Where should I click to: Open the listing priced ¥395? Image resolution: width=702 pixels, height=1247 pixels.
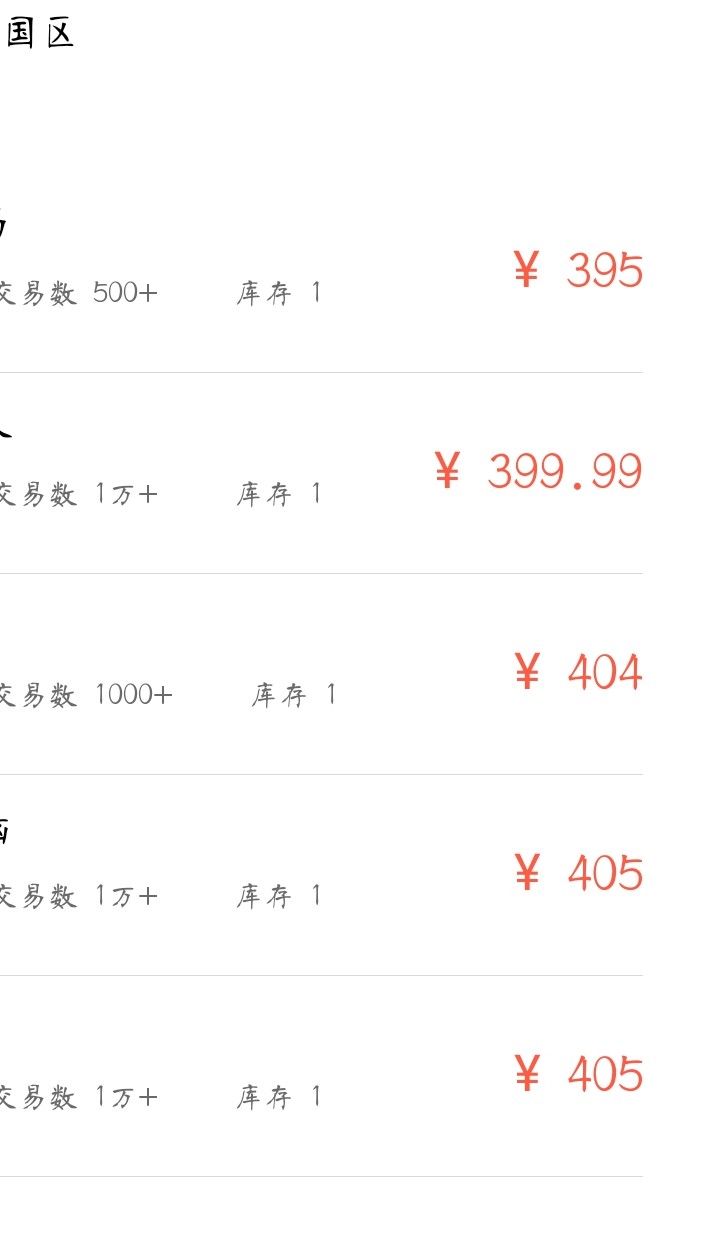point(578,271)
